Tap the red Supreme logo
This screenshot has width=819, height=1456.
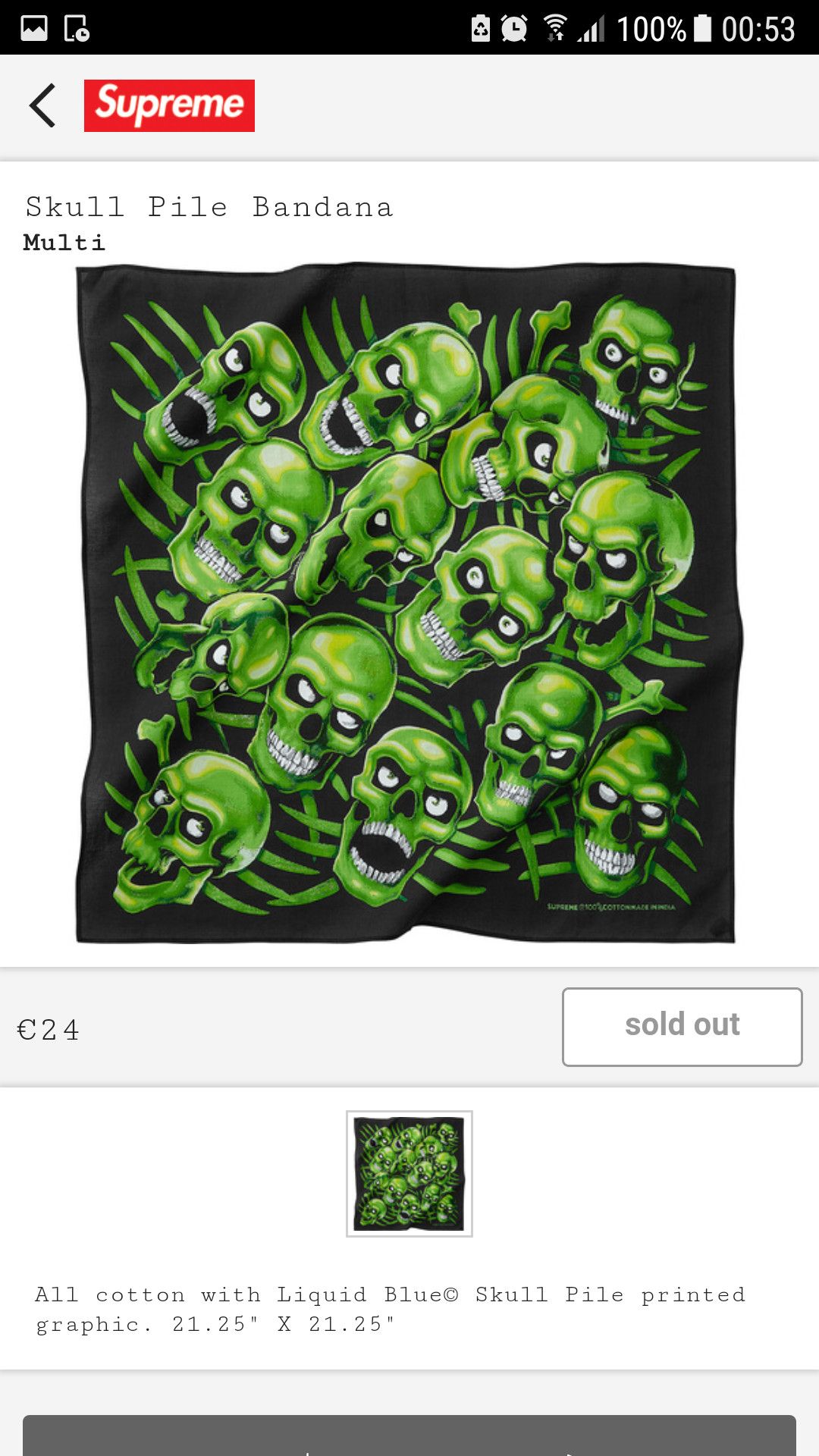click(x=169, y=105)
